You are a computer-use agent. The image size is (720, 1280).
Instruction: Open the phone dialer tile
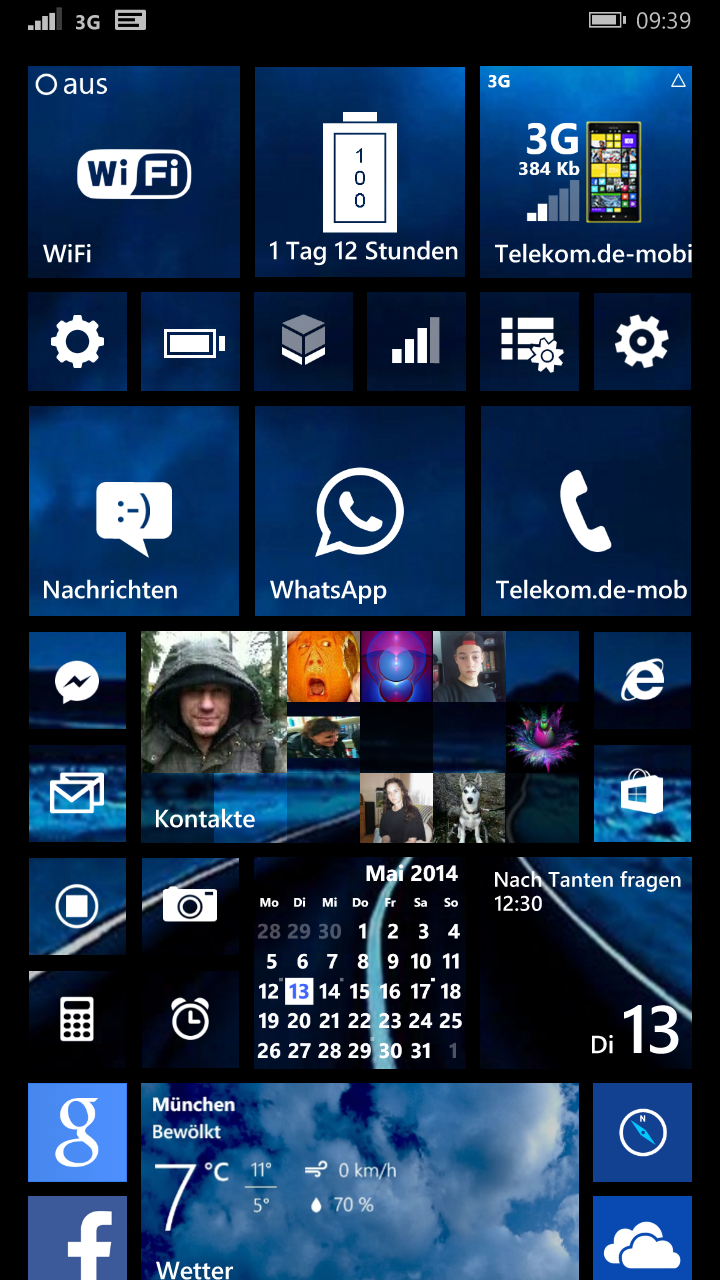[586, 510]
